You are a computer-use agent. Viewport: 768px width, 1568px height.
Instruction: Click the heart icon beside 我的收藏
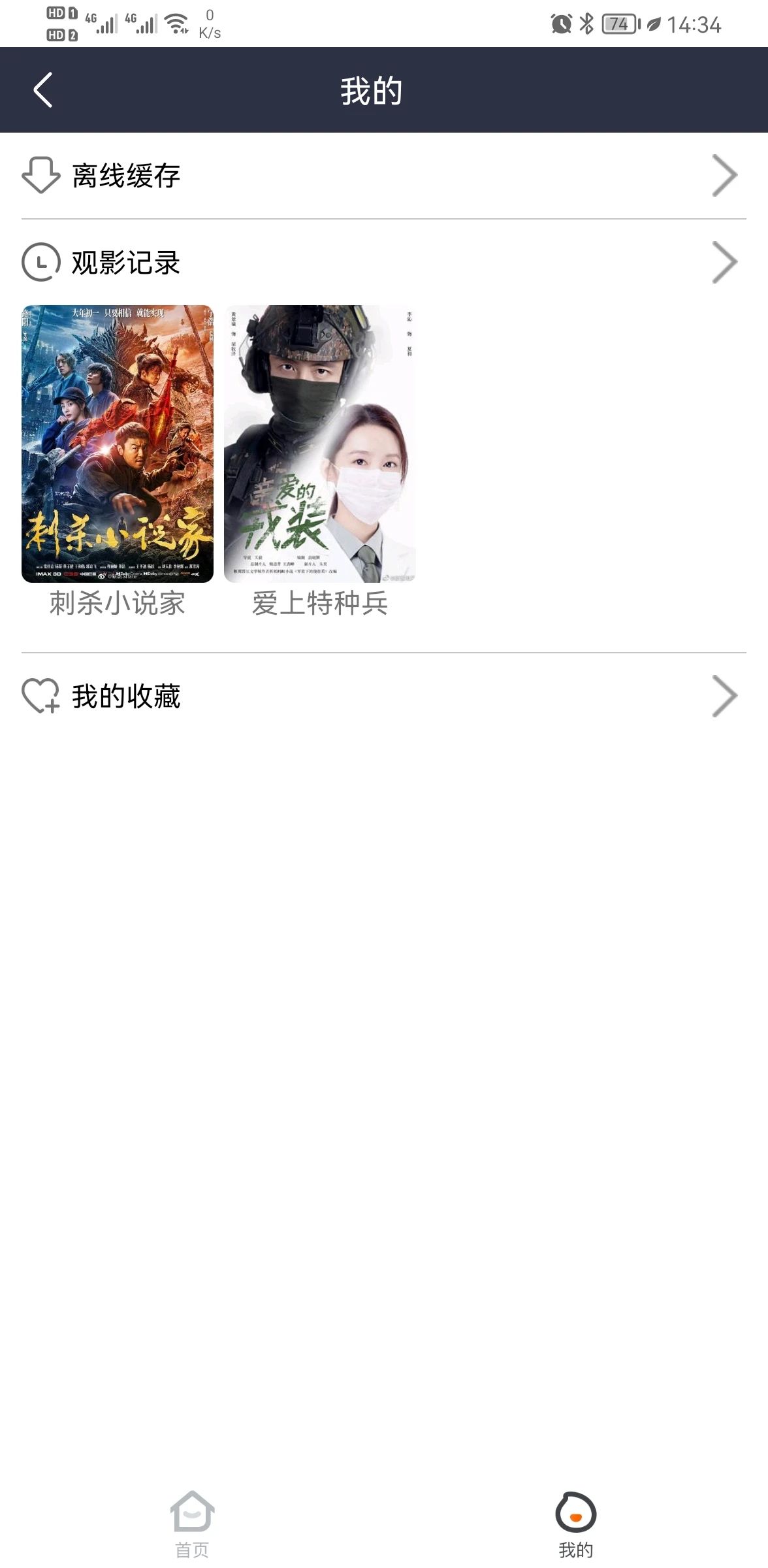tap(40, 697)
